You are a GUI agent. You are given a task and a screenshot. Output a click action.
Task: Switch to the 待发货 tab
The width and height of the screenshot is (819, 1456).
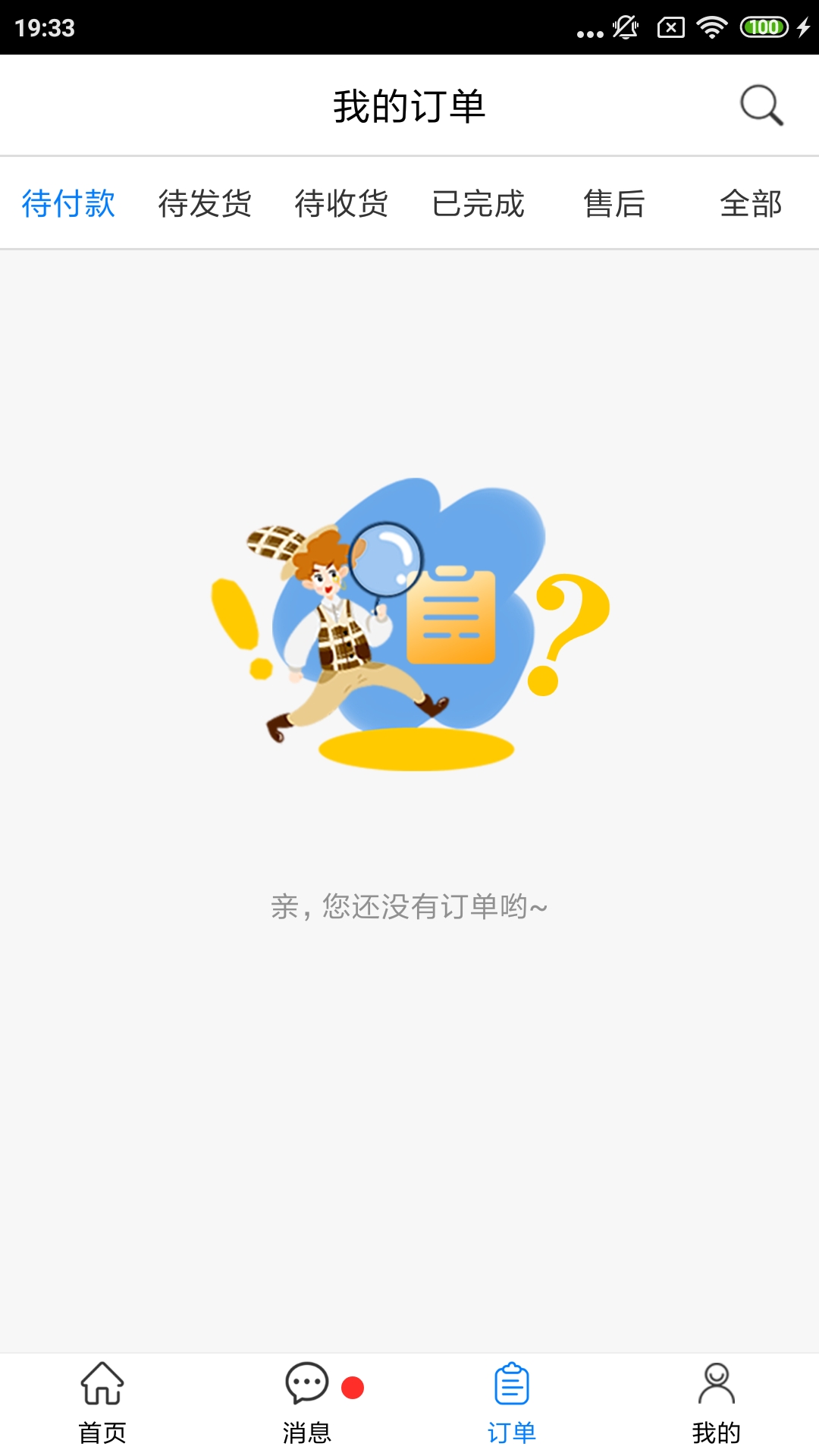point(205,203)
